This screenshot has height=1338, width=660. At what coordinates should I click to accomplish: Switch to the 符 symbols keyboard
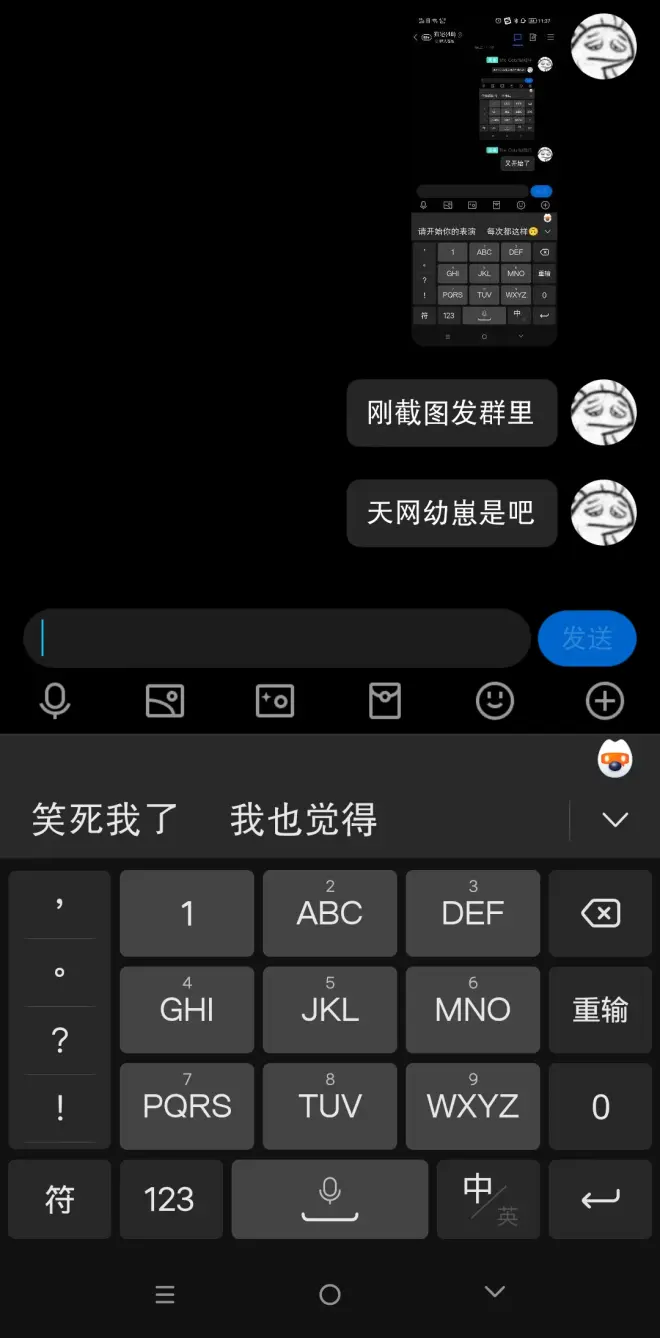coord(60,1199)
